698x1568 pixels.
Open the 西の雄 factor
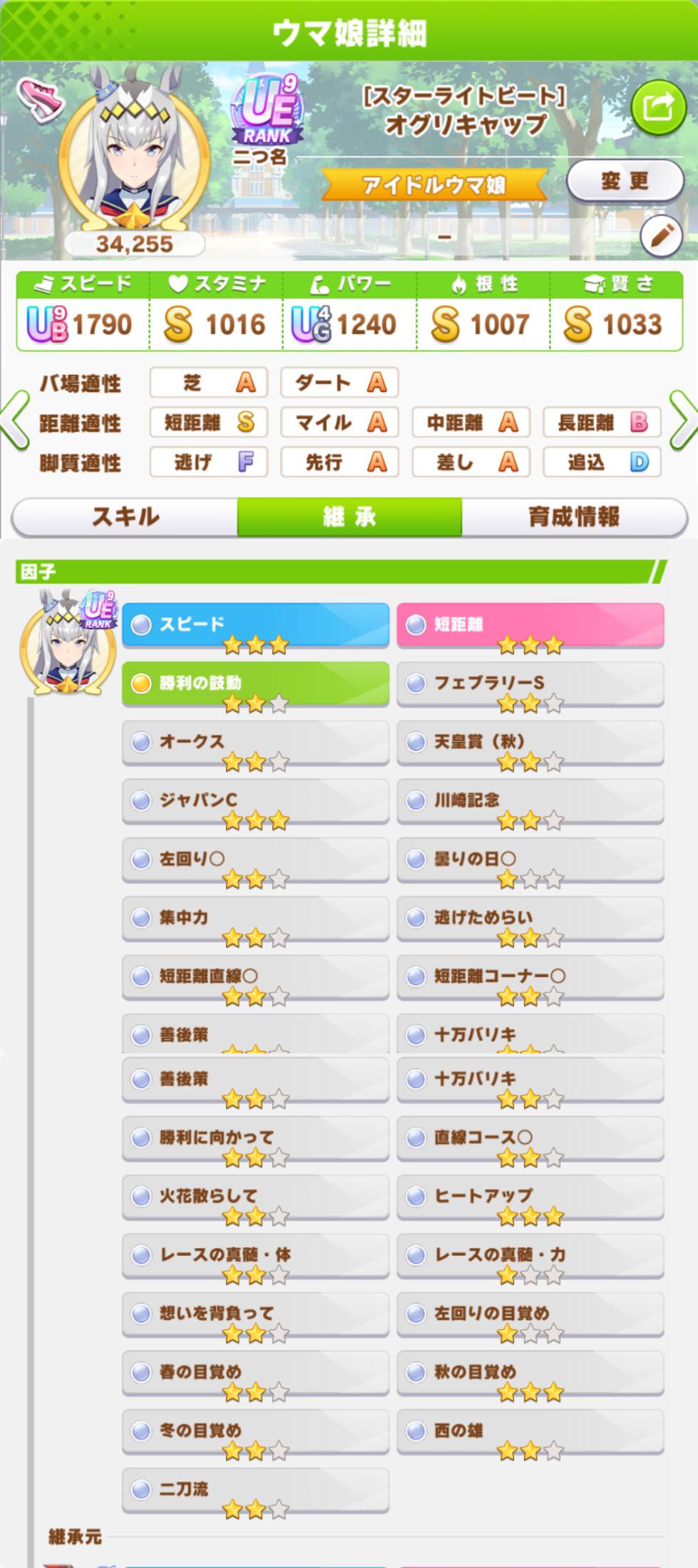pos(530,1430)
